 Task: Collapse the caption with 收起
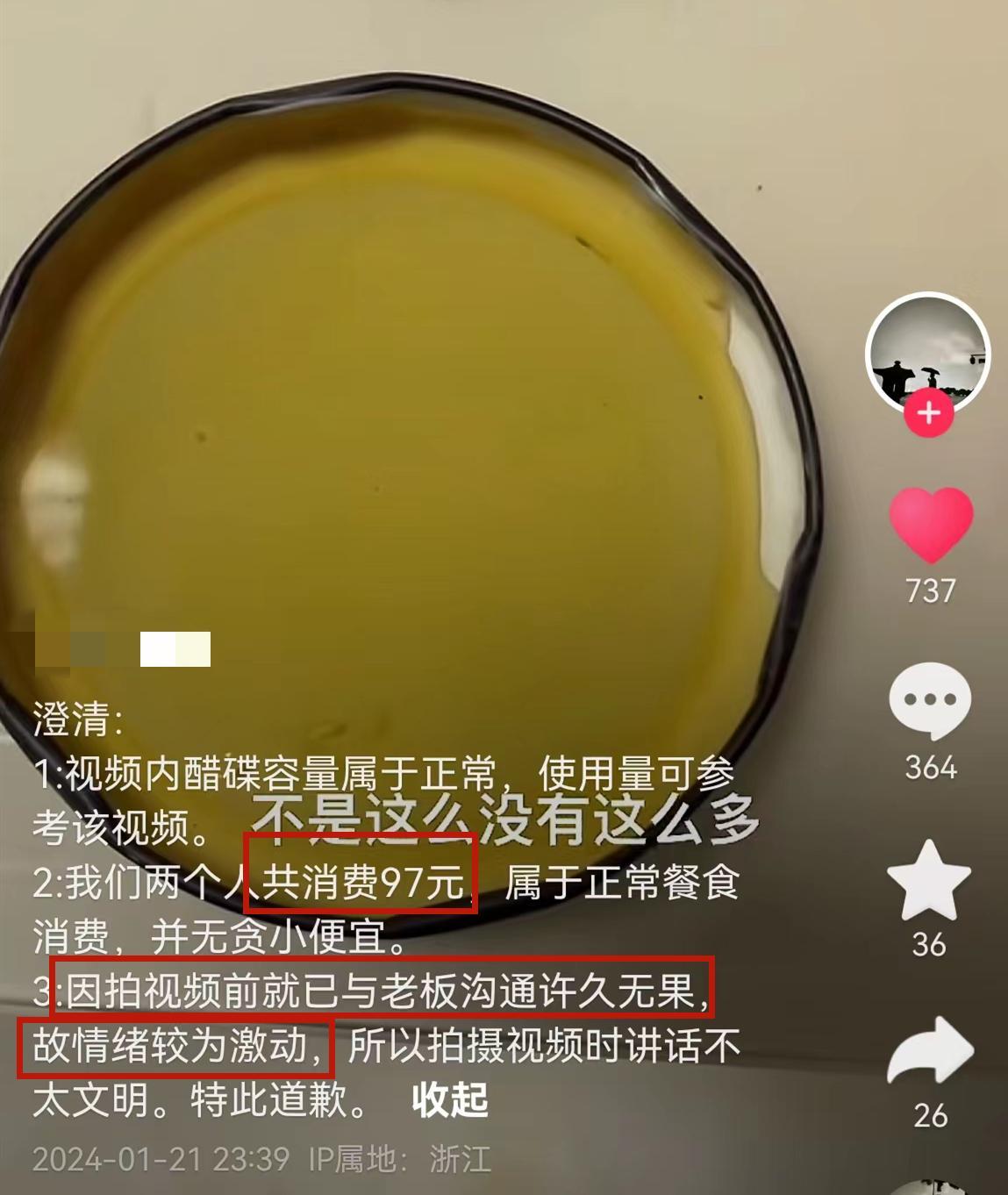[450, 1099]
